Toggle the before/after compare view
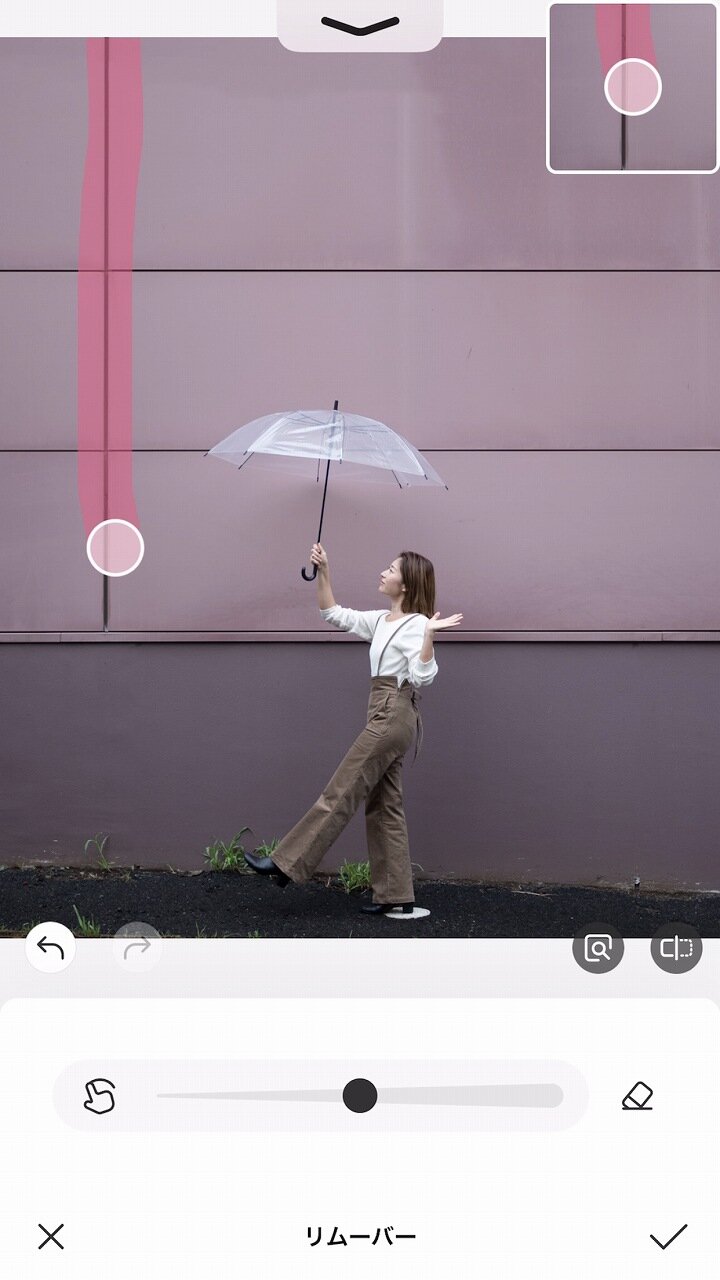This screenshot has height=1280, width=720. (676, 947)
